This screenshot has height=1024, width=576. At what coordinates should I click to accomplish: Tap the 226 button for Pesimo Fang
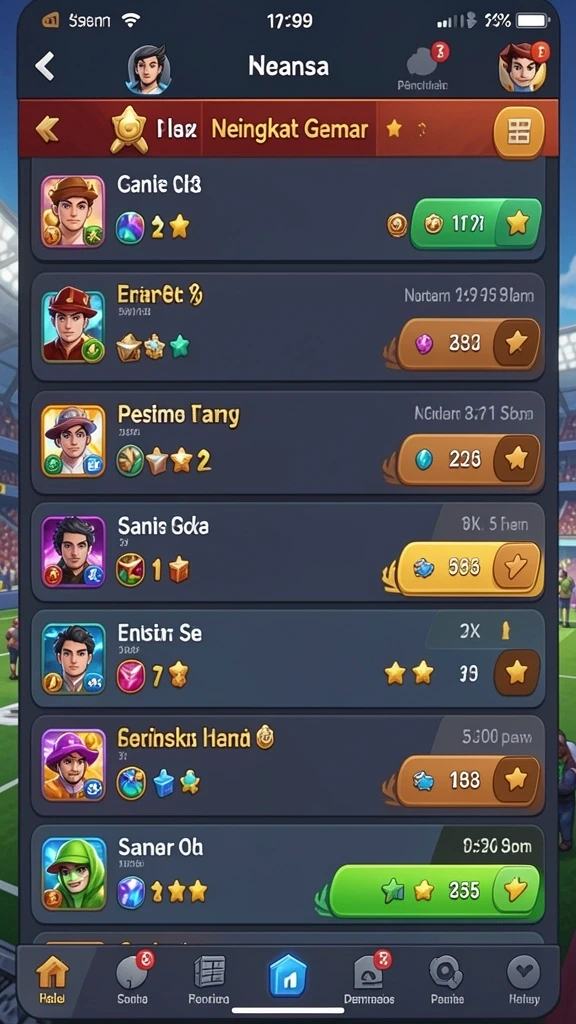coord(469,460)
